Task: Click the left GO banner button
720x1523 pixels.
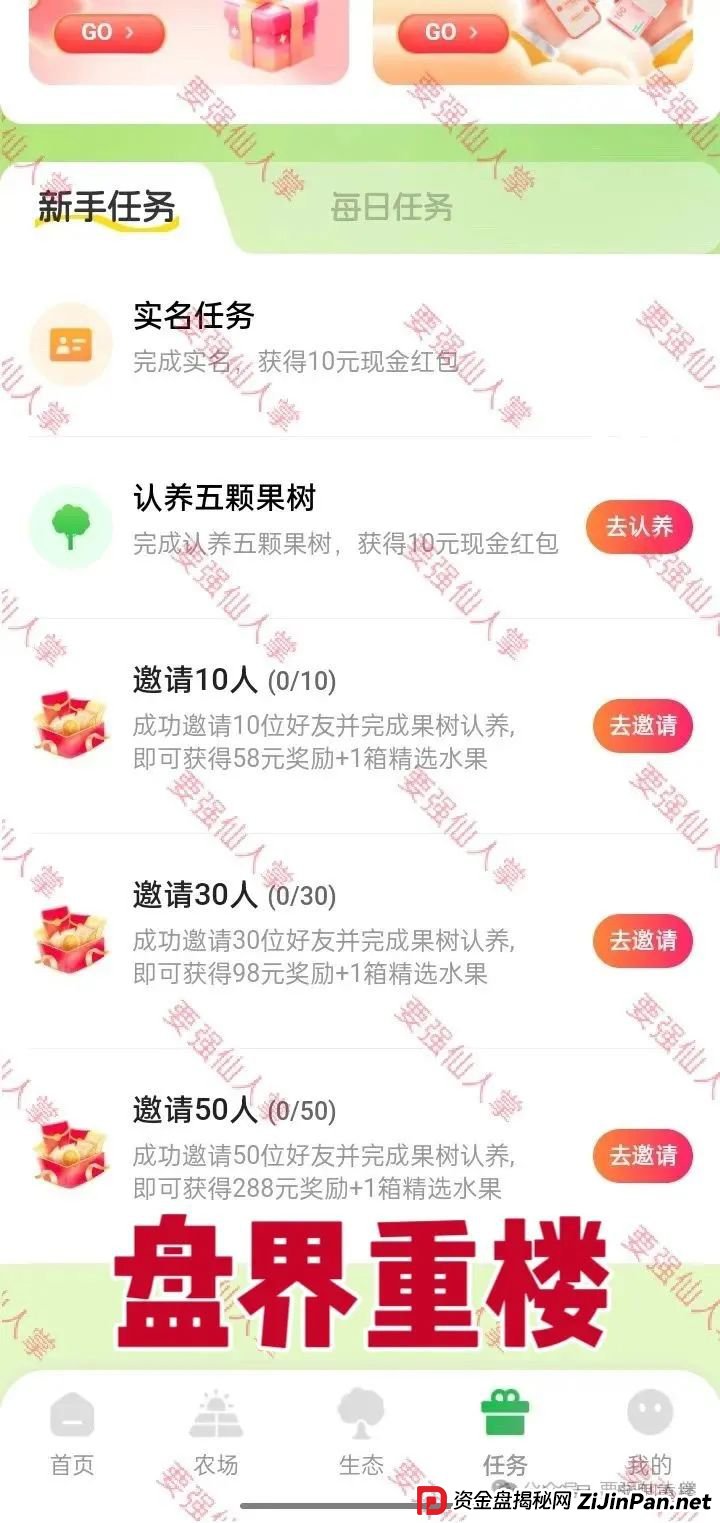Action: (109, 32)
